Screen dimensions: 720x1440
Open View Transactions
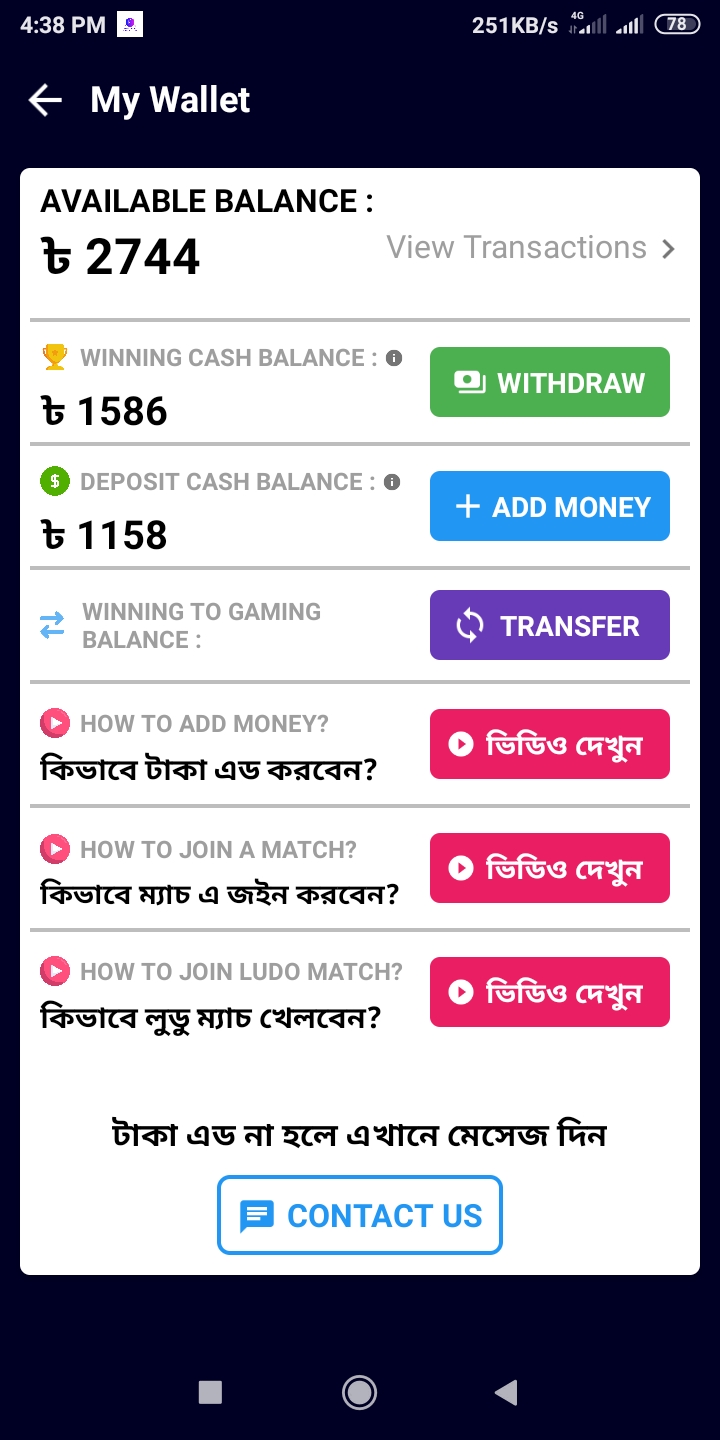coord(531,248)
